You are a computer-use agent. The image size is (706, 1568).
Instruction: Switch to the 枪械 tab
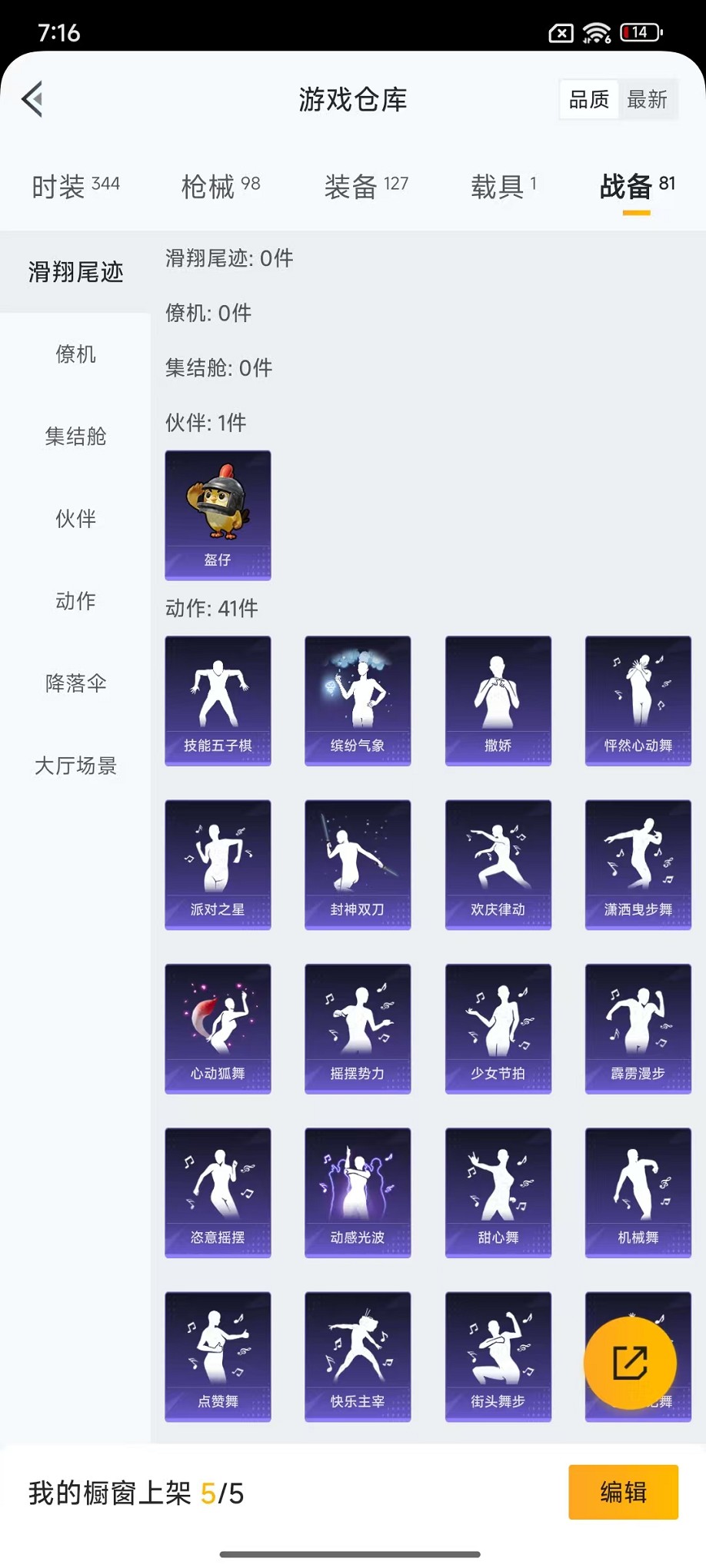221,186
